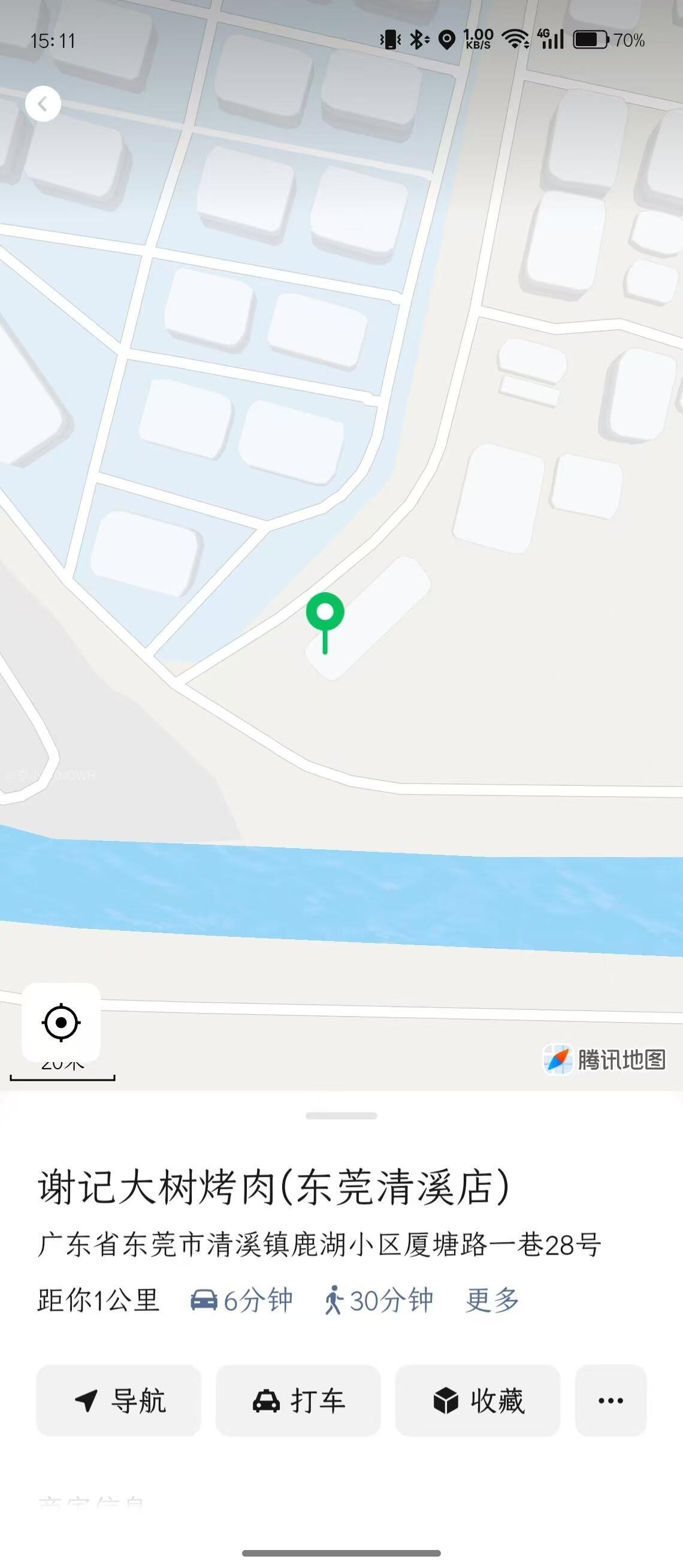Save this place with 收藏 button
The image size is (683, 1568).
coord(478,1401)
